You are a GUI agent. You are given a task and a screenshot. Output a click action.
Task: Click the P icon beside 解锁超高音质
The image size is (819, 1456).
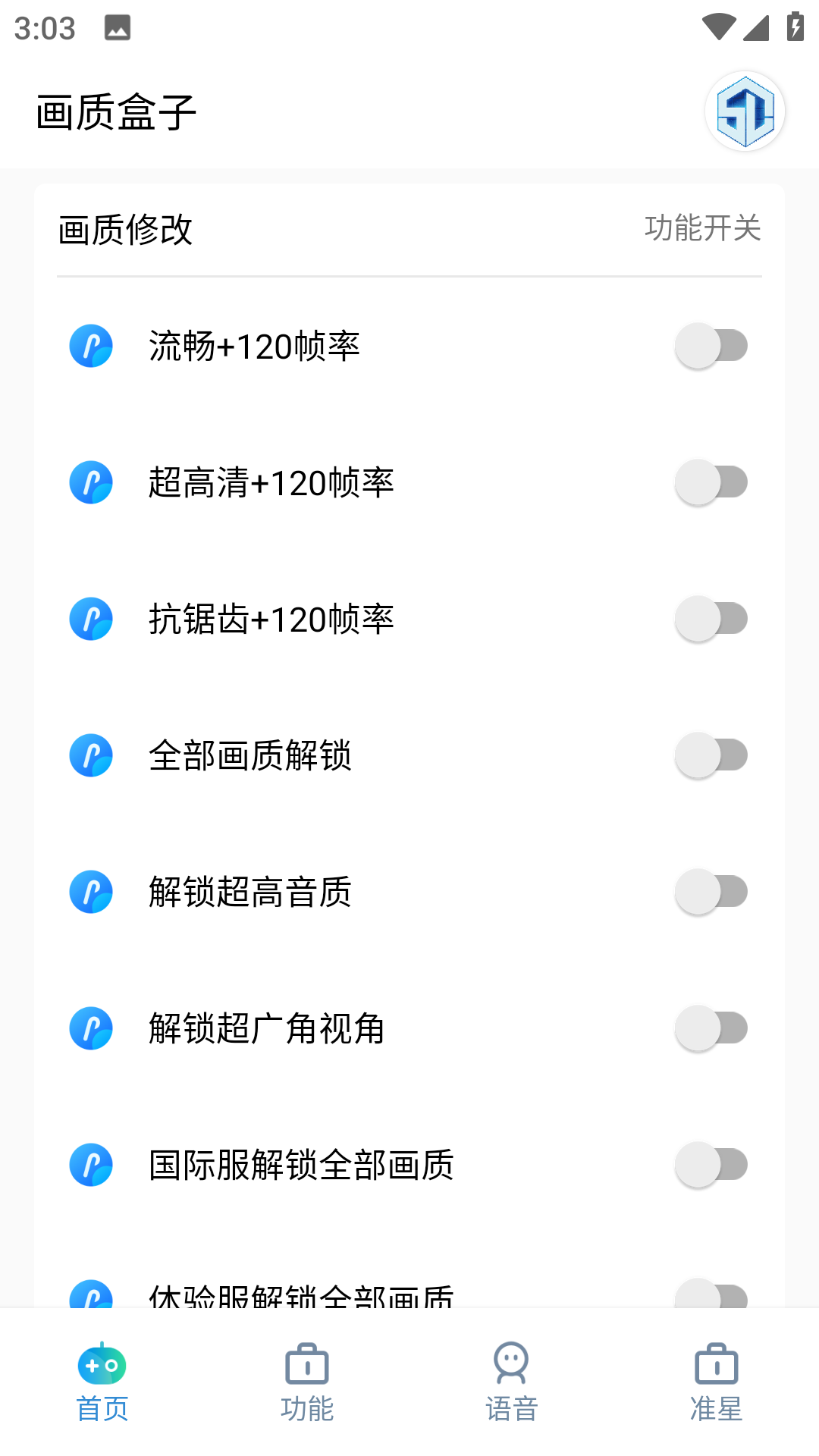[90, 892]
